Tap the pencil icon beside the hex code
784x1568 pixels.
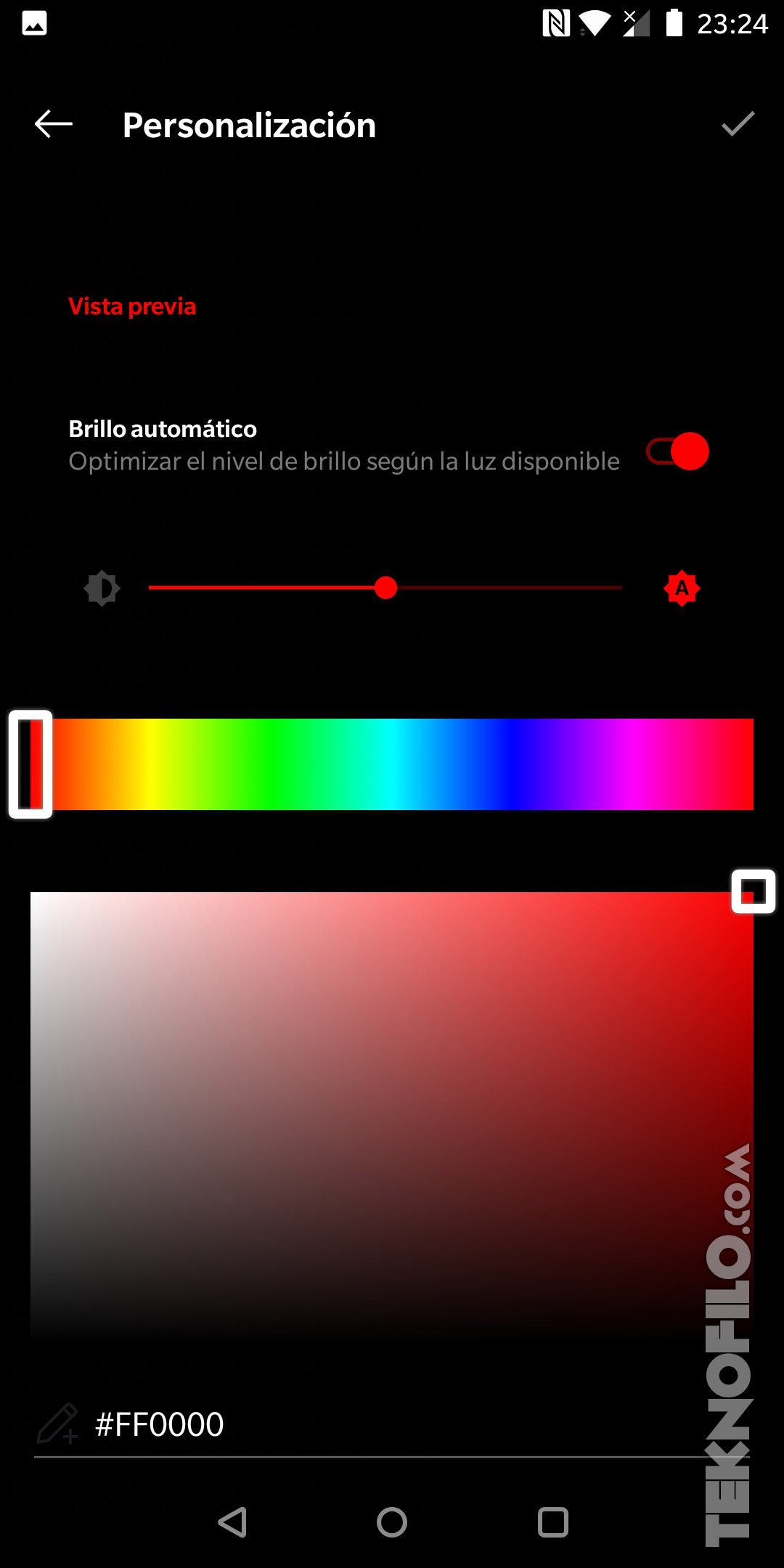click(x=57, y=1424)
